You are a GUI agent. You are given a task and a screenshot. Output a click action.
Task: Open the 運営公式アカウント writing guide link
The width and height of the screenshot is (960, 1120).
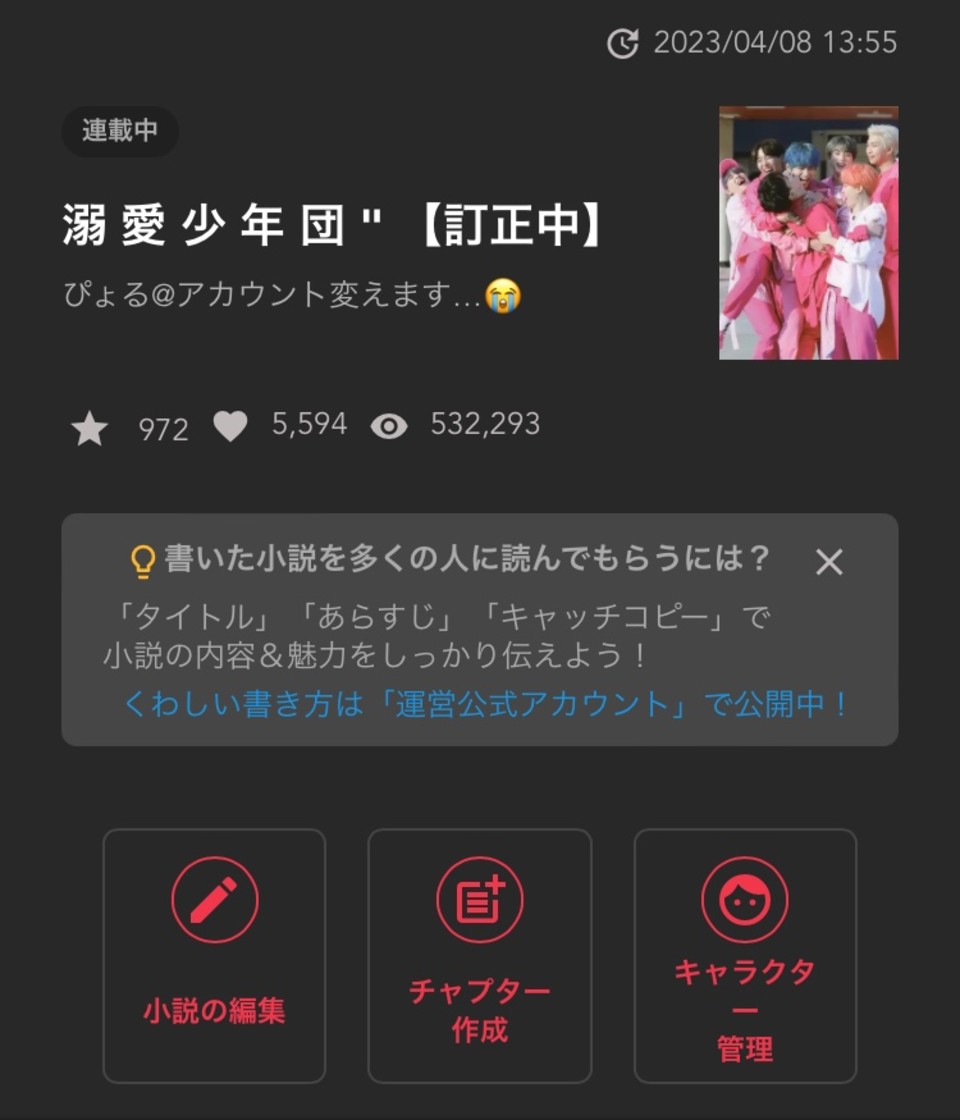point(486,704)
